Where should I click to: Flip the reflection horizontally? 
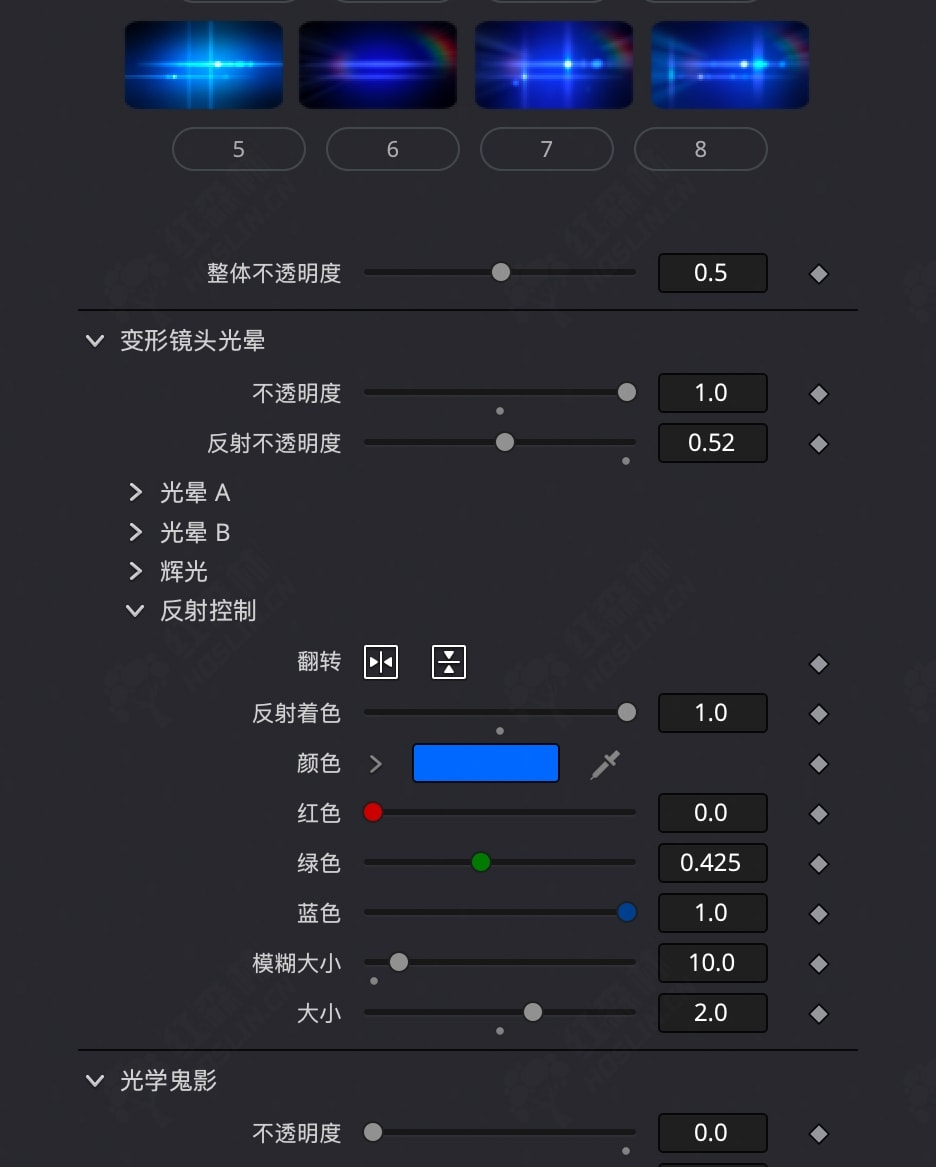(x=381, y=662)
